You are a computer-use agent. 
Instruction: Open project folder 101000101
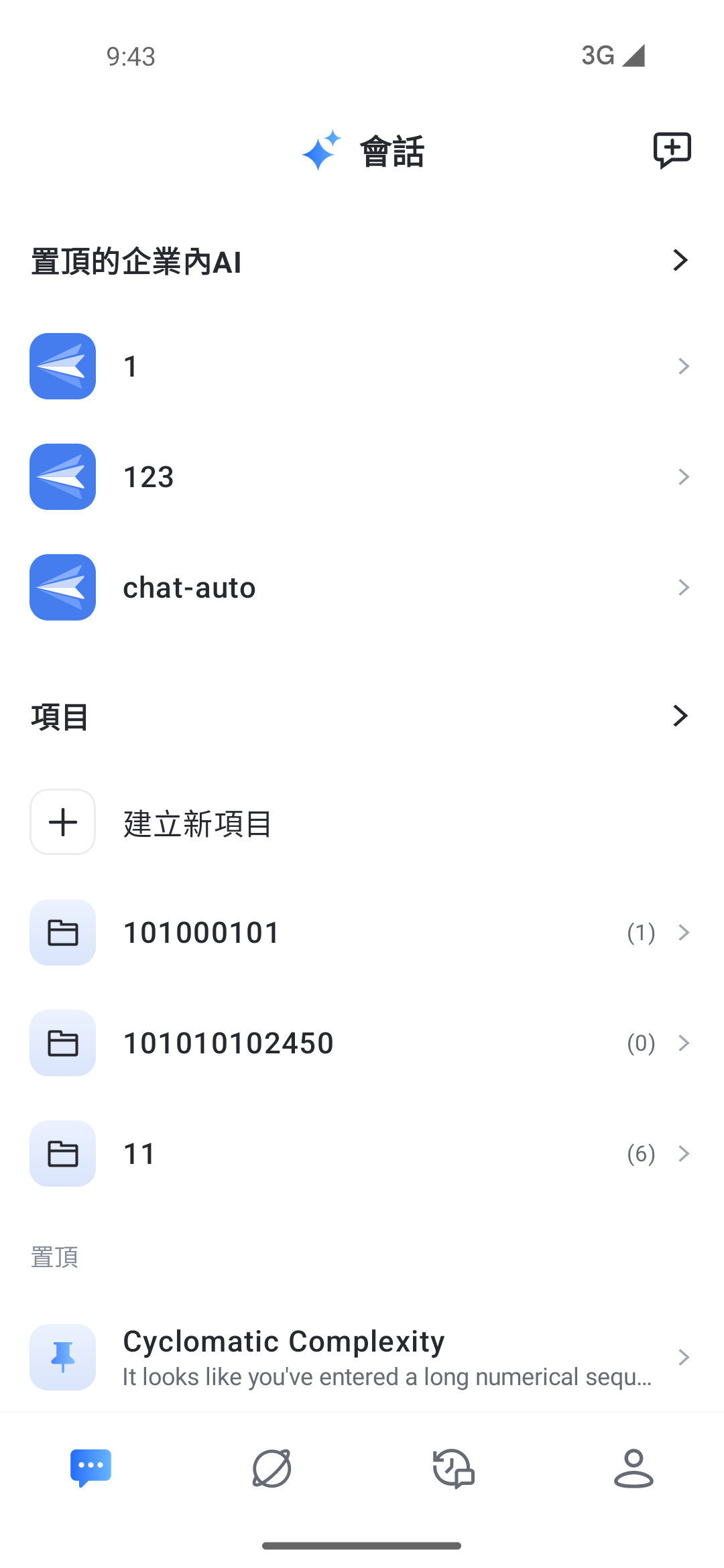[361, 933]
